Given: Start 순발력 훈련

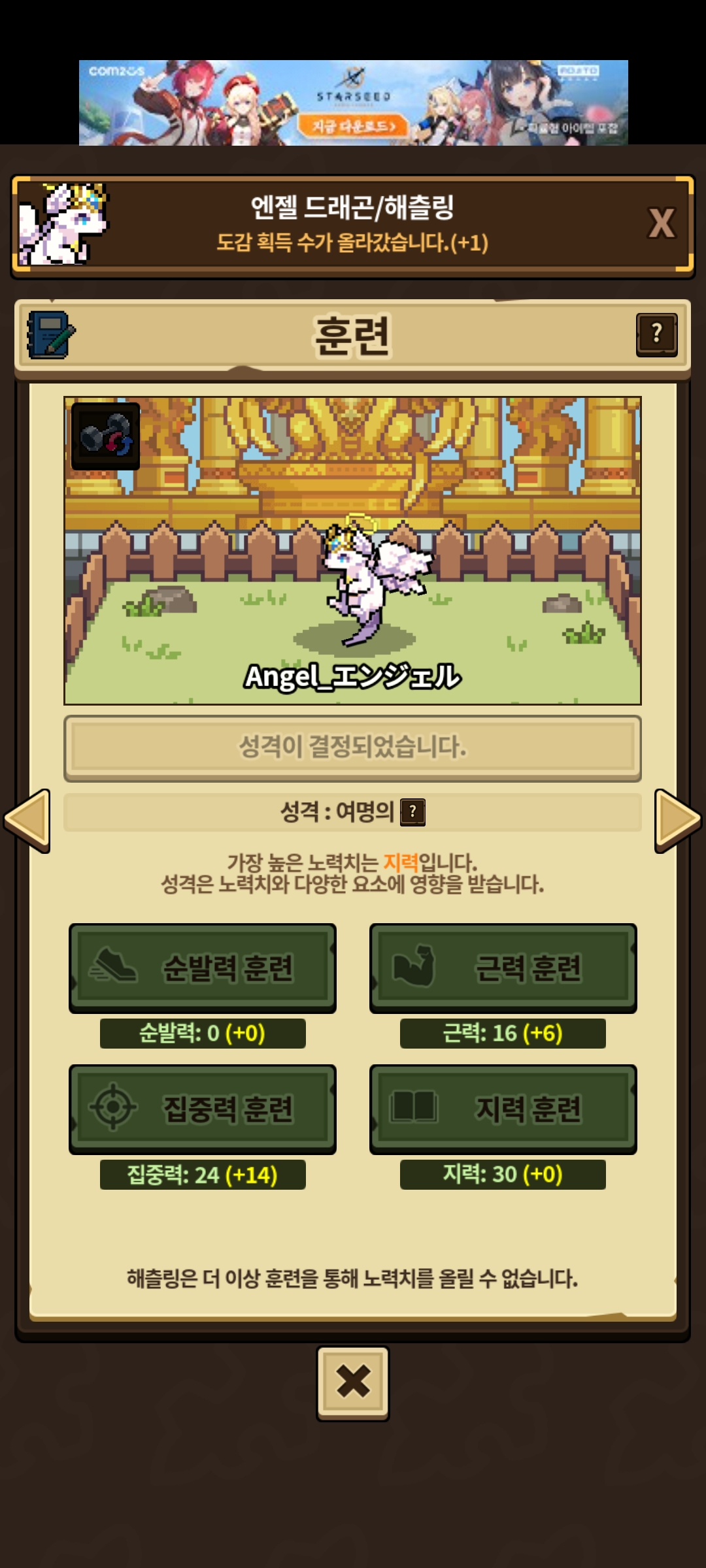Looking at the screenshot, I should pos(203,968).
